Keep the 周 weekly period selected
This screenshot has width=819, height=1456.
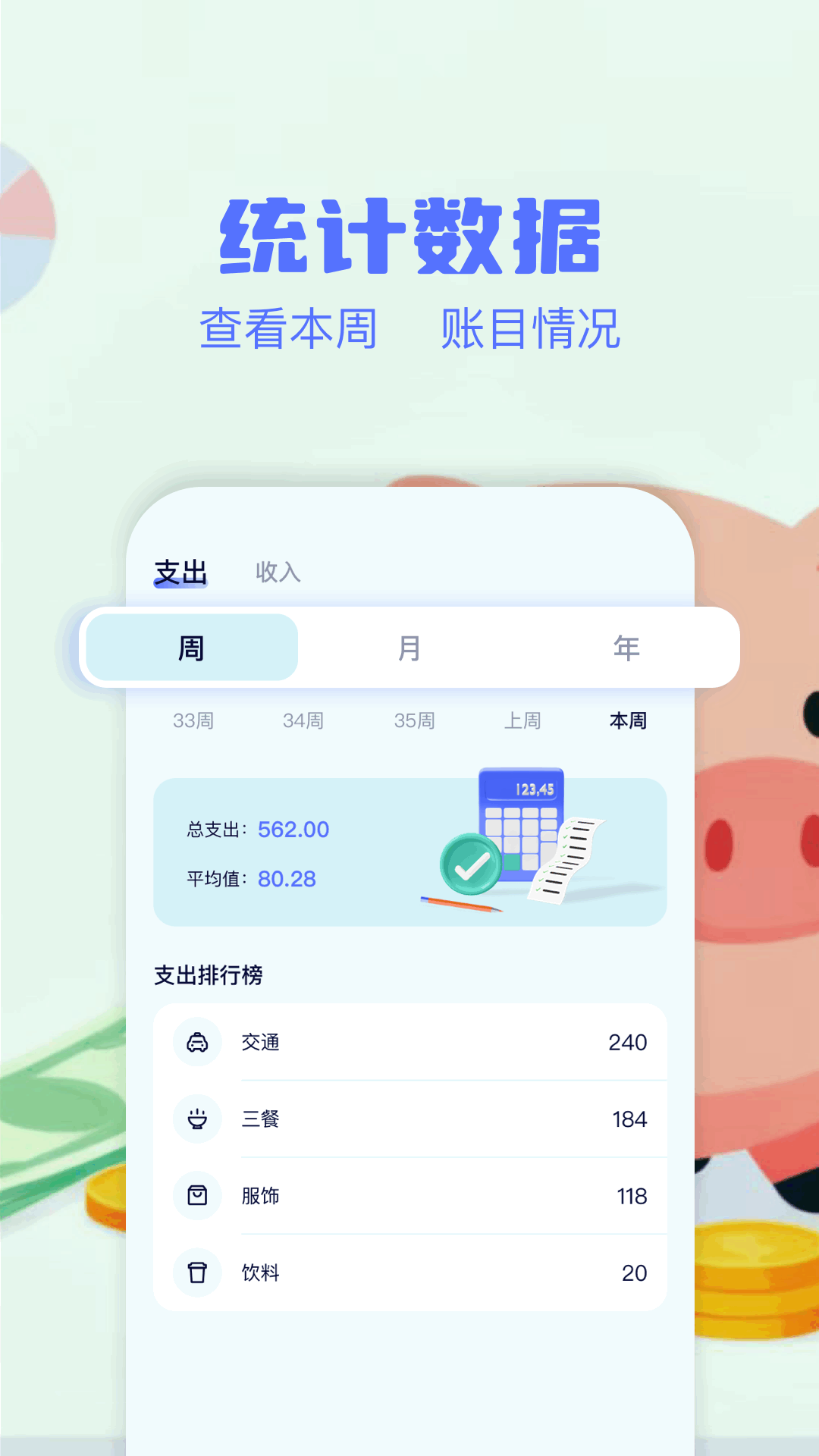pos(192,647)
